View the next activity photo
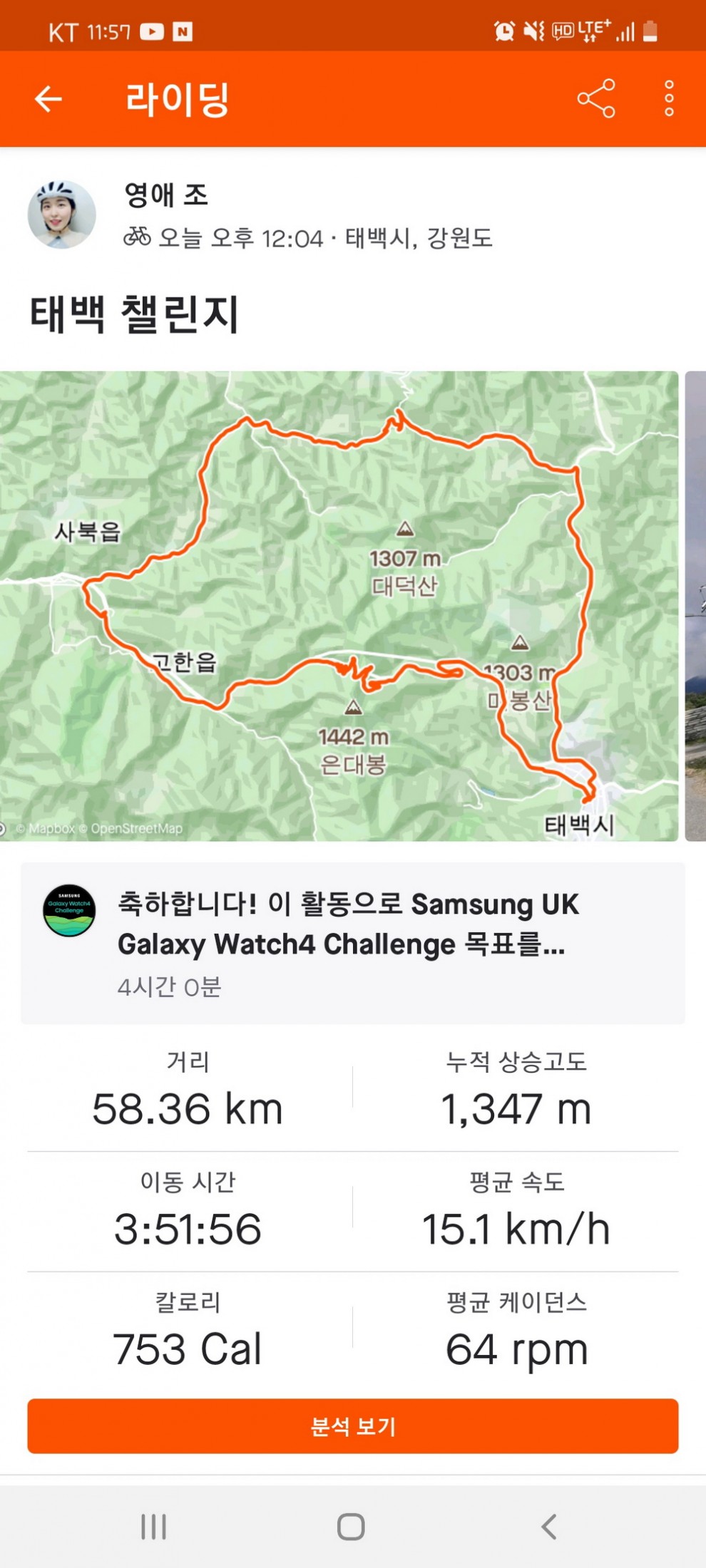 [695, 606]
